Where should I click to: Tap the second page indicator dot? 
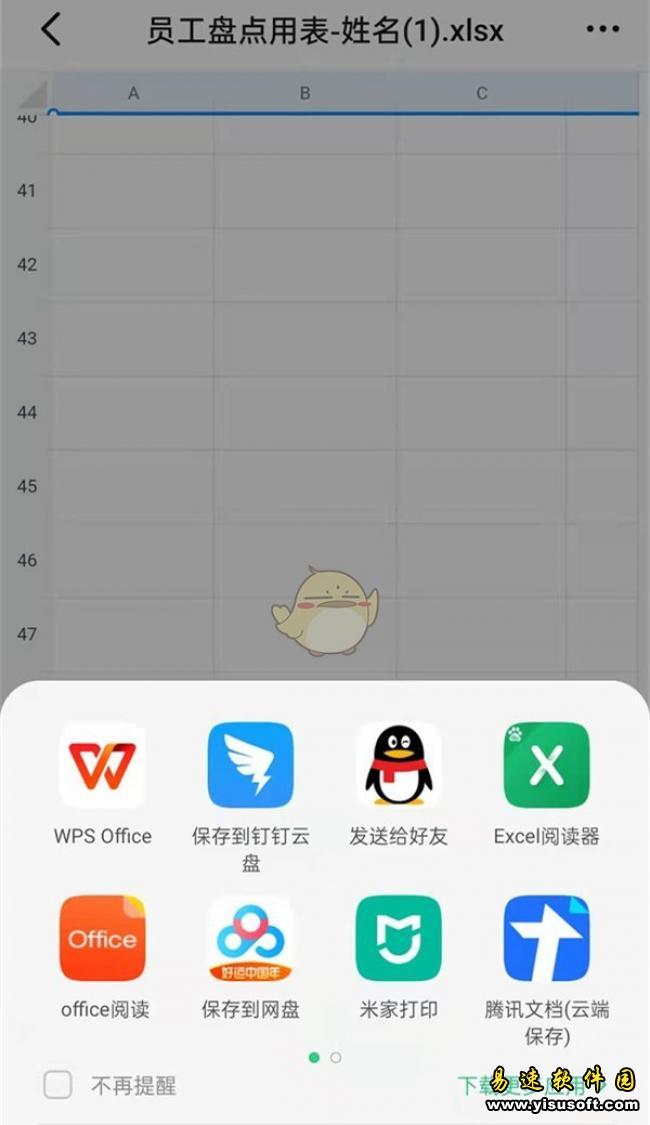[336, 1057]
